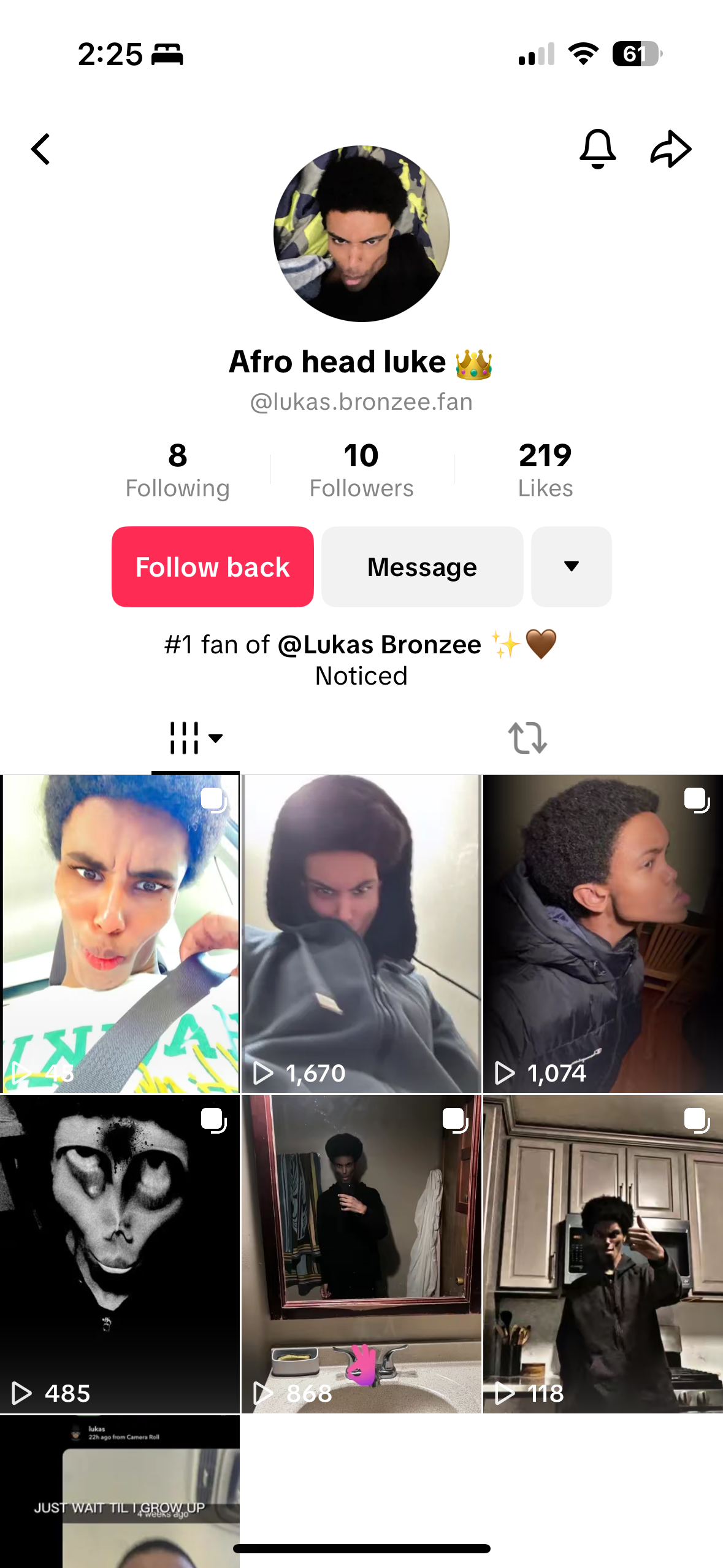Viewport: 723px width, 1568px height.
Task: Share this profile
Action: (670, 149)
